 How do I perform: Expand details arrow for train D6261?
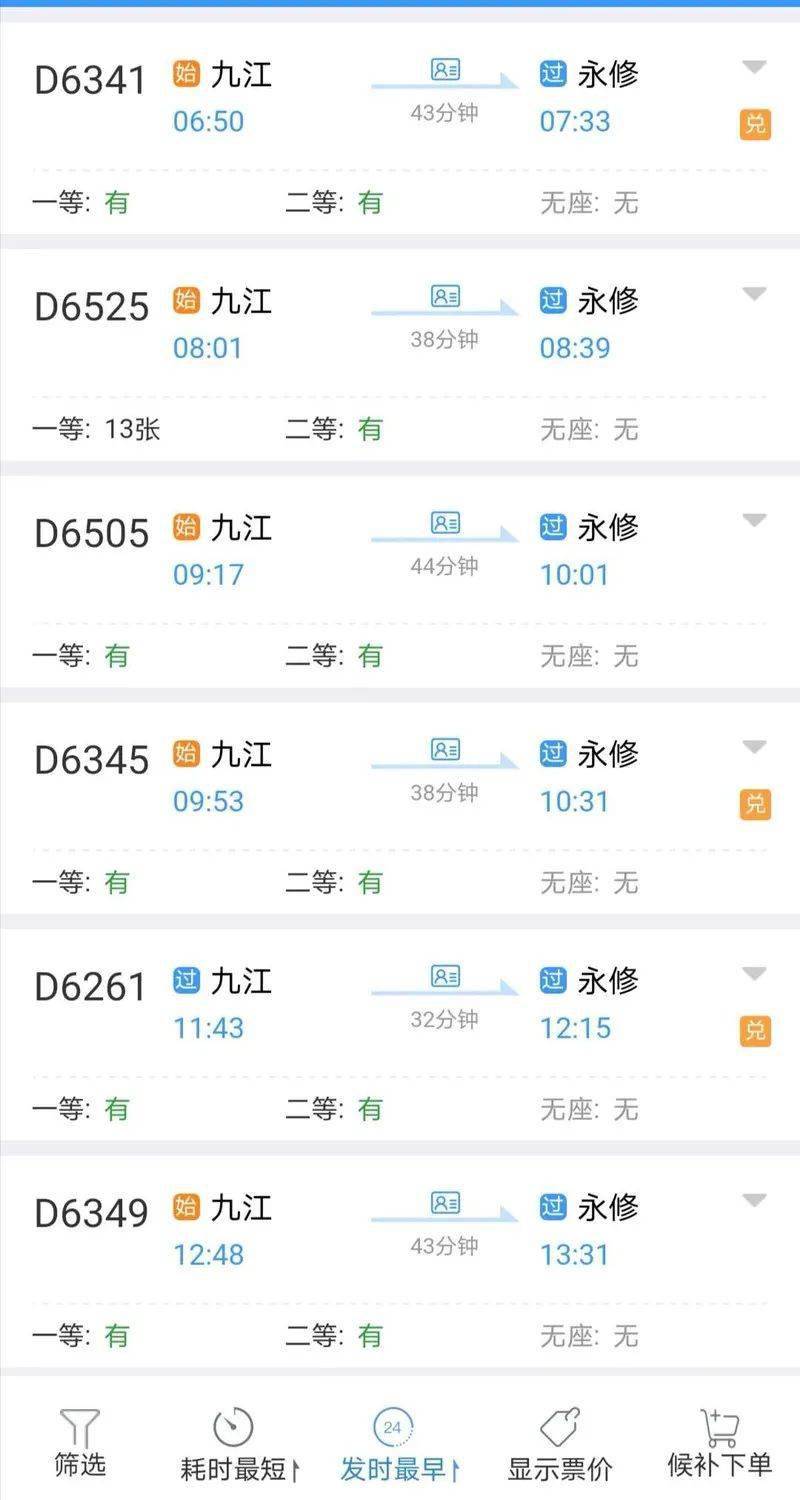(754, 974)
